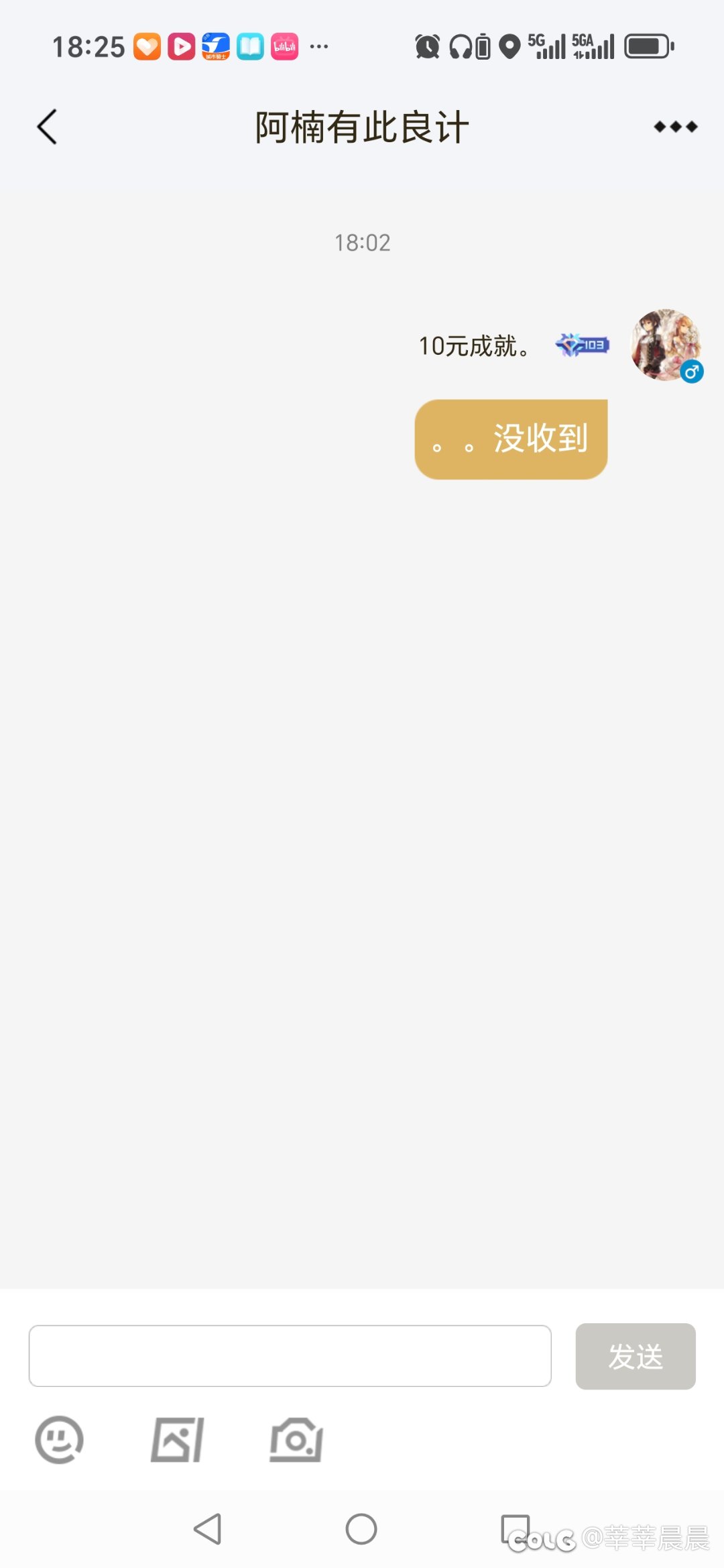Tap the 发送 send button

pyautogui.click(x=635, y=1356)
